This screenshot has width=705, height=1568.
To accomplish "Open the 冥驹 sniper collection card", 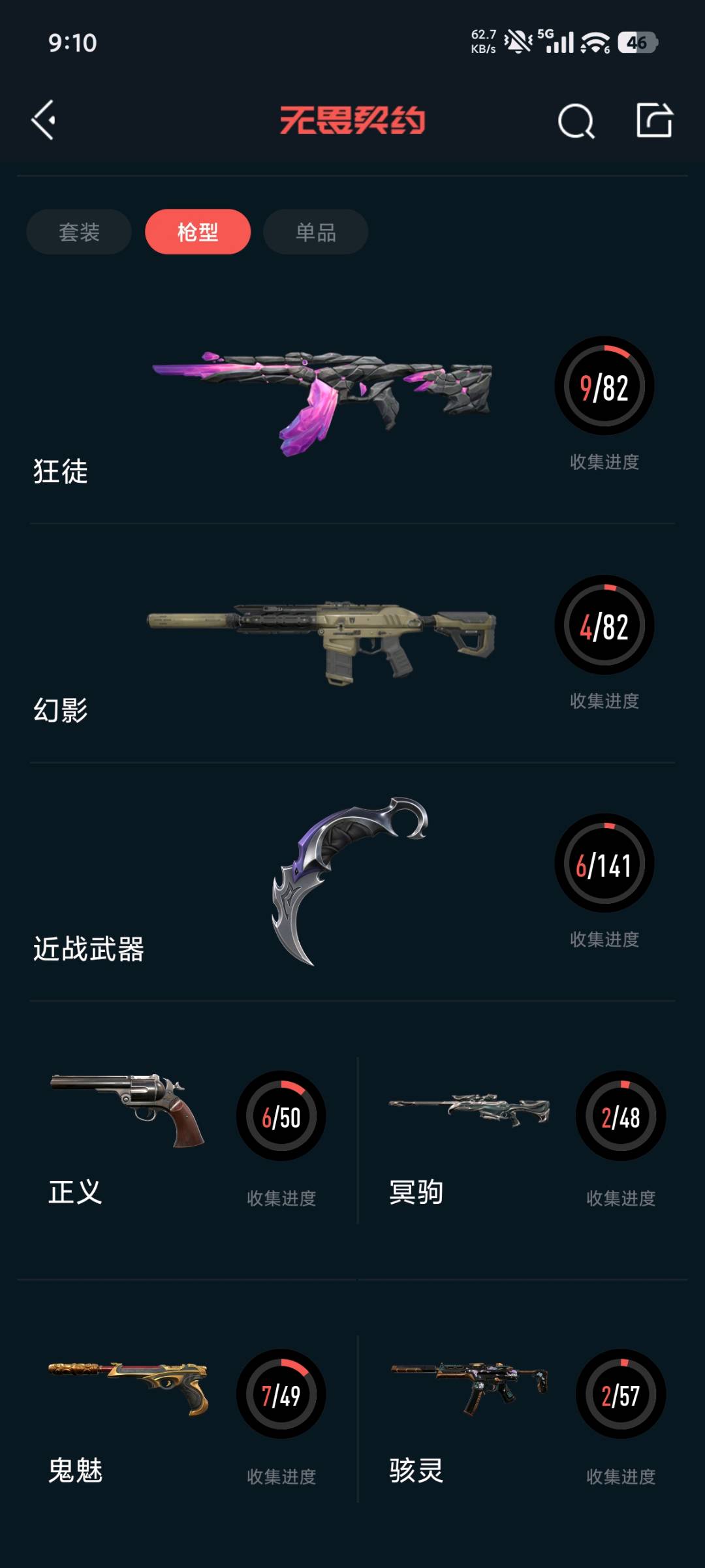I will [x=525, y=1139].
